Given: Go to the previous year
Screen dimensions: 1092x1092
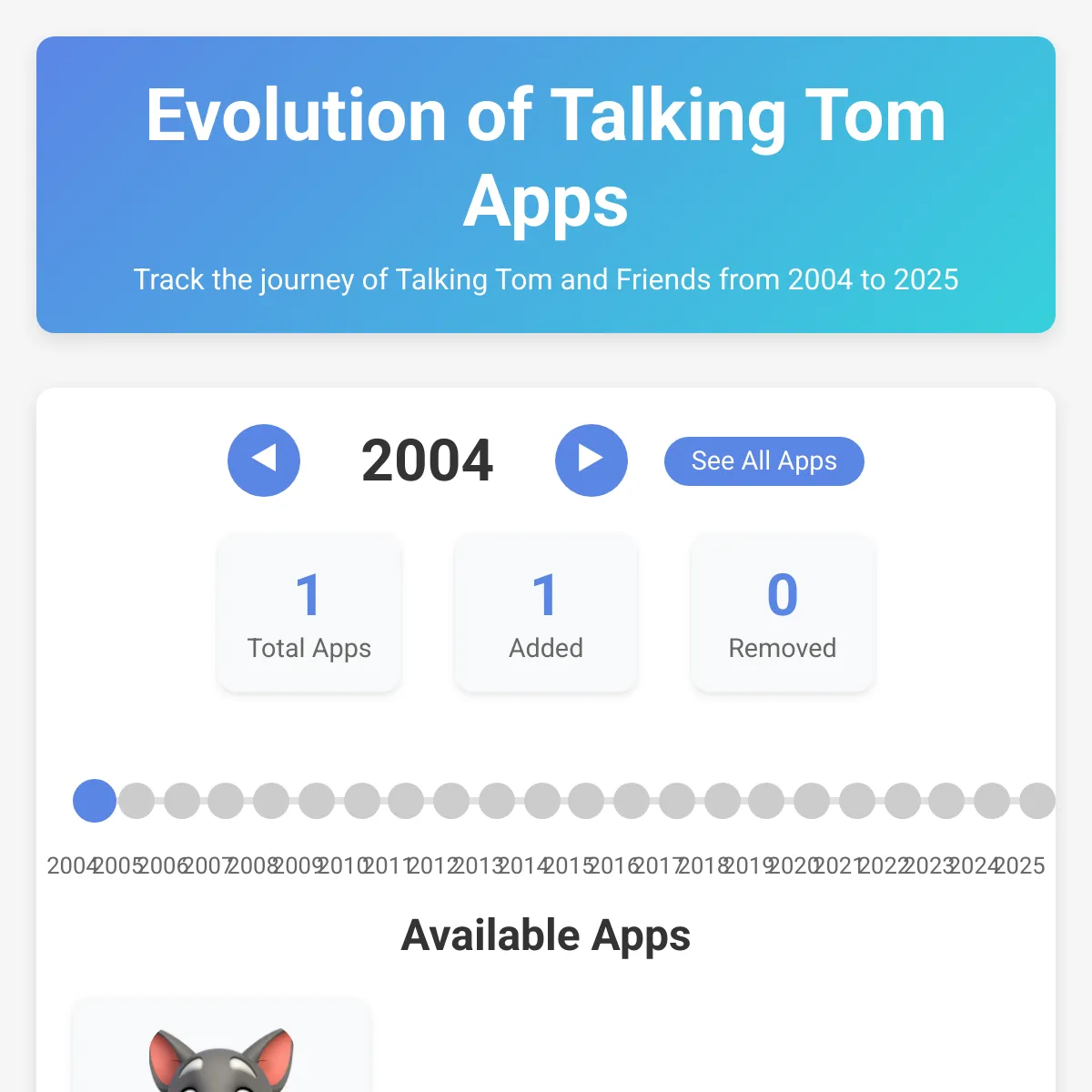Looking at the screenshot, I should pyautogui.click(x=264, y=460).
